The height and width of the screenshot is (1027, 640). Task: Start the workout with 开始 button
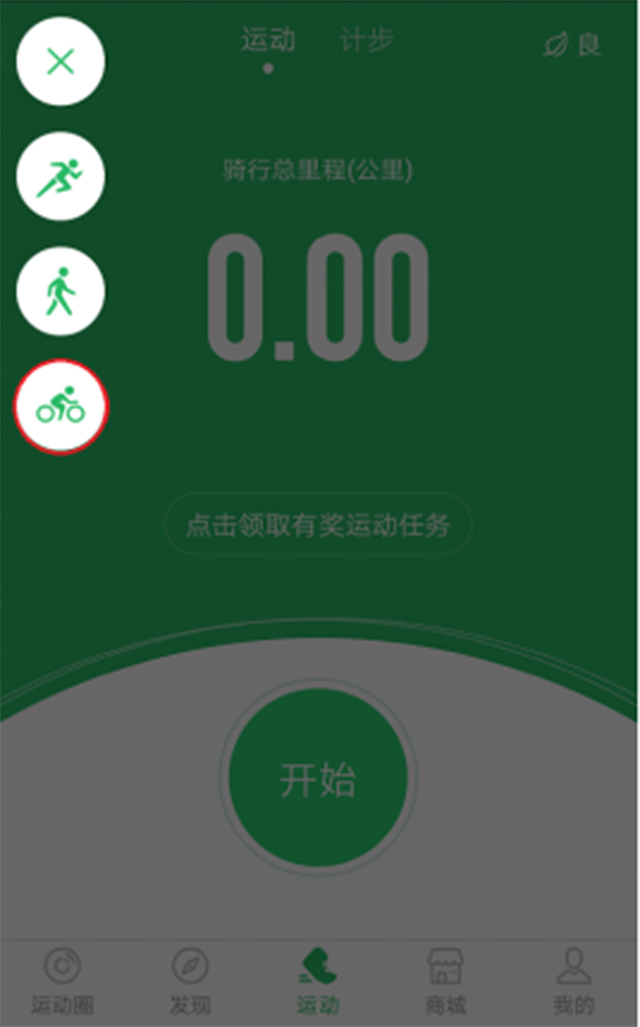point(318,780)
